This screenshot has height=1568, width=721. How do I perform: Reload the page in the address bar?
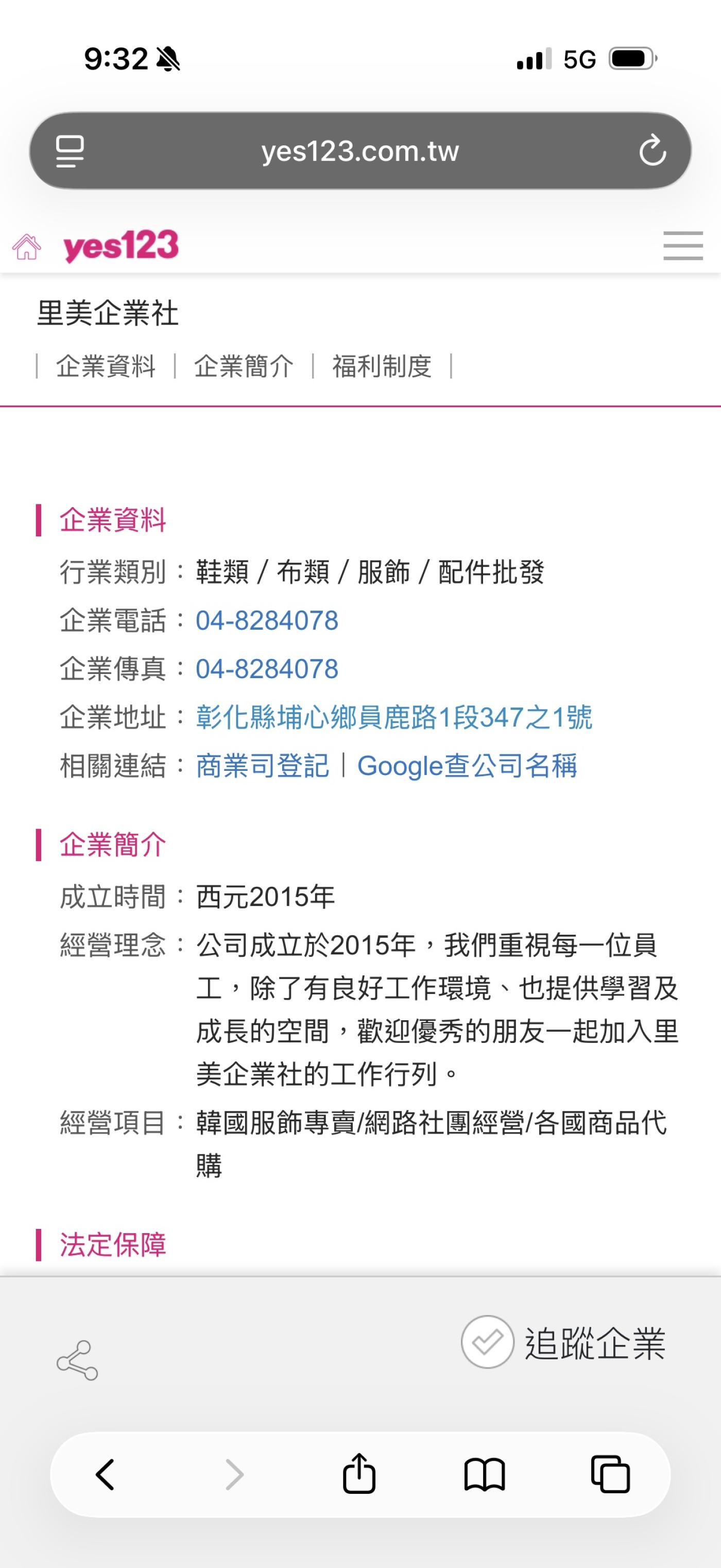tap(652, 151)
